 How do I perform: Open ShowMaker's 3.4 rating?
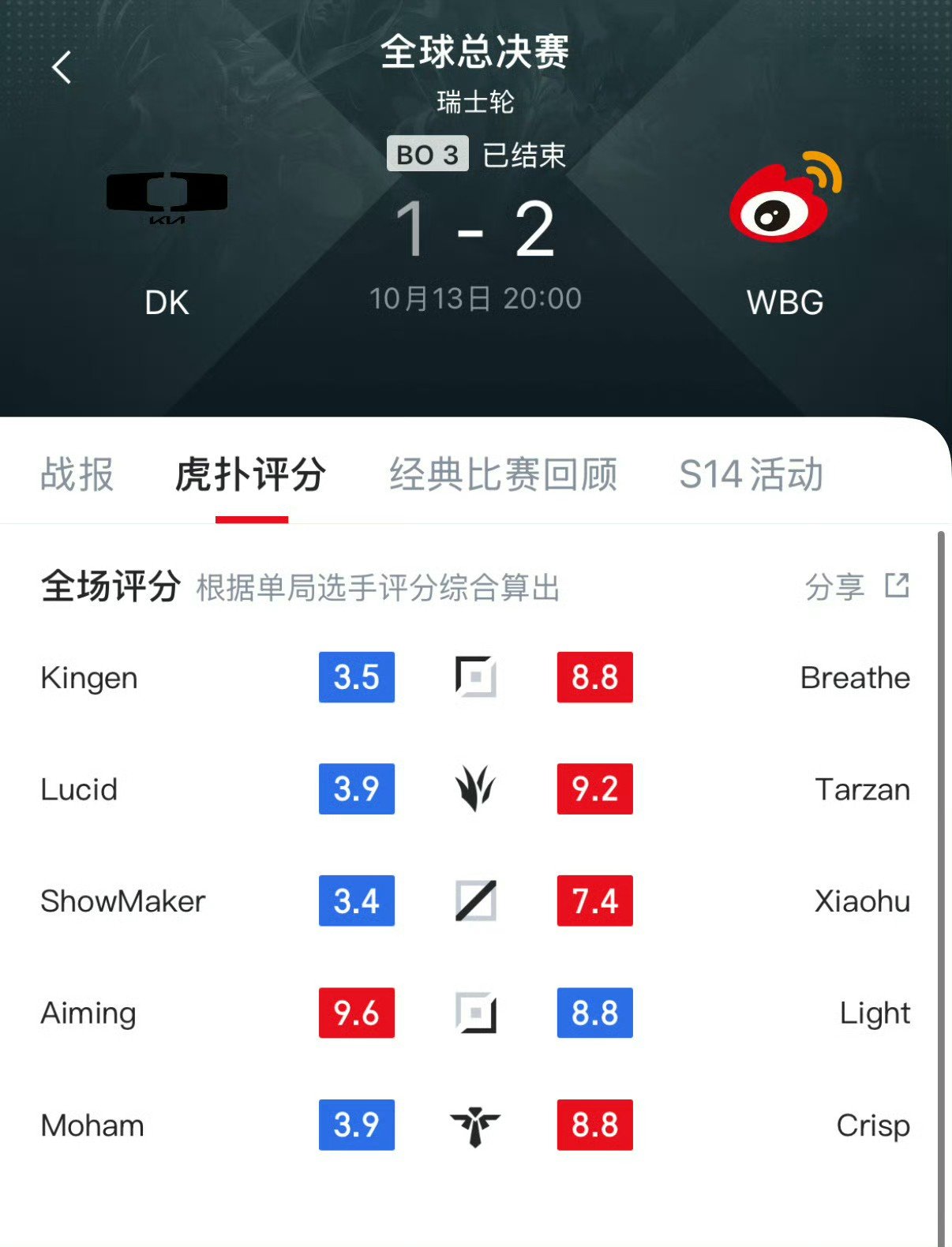[x=356, y=901]
